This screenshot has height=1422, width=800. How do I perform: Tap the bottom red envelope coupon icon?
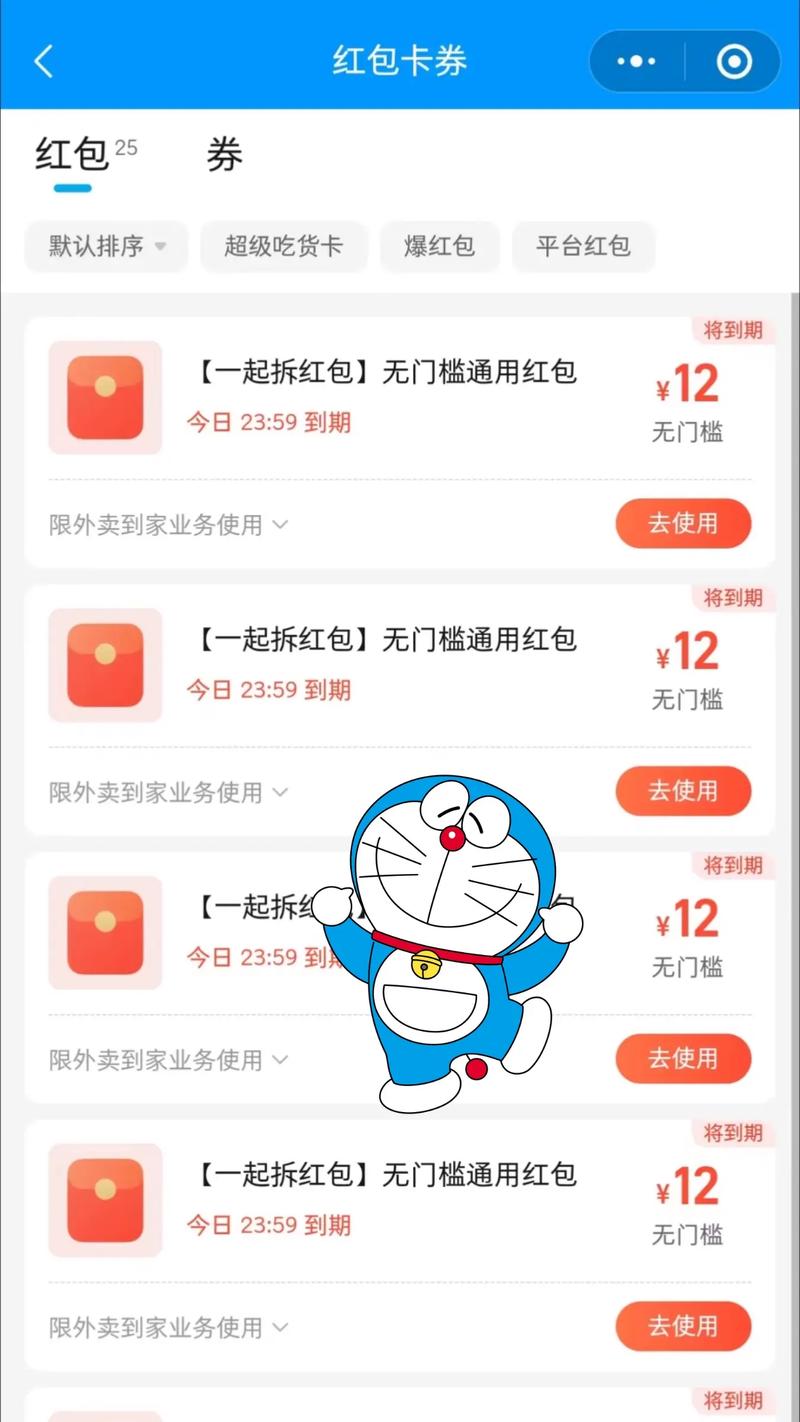105,1199
